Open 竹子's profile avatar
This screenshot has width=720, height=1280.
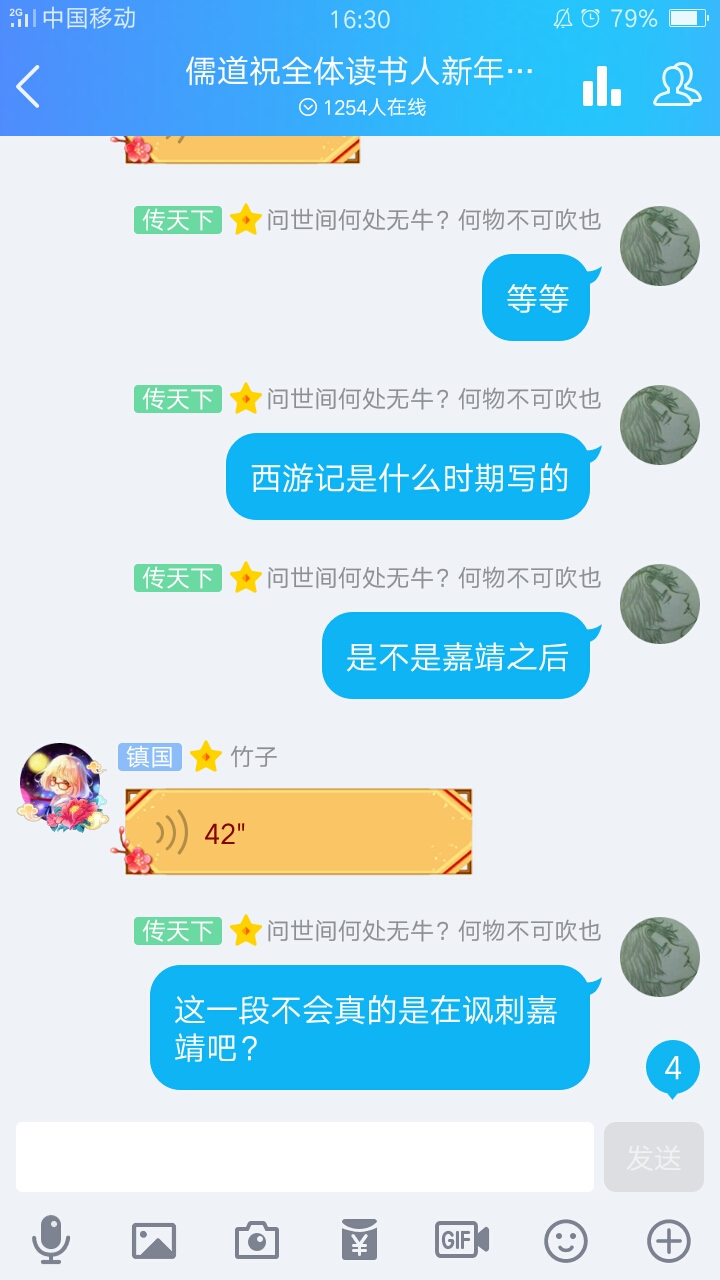click(x=60, y=784)
